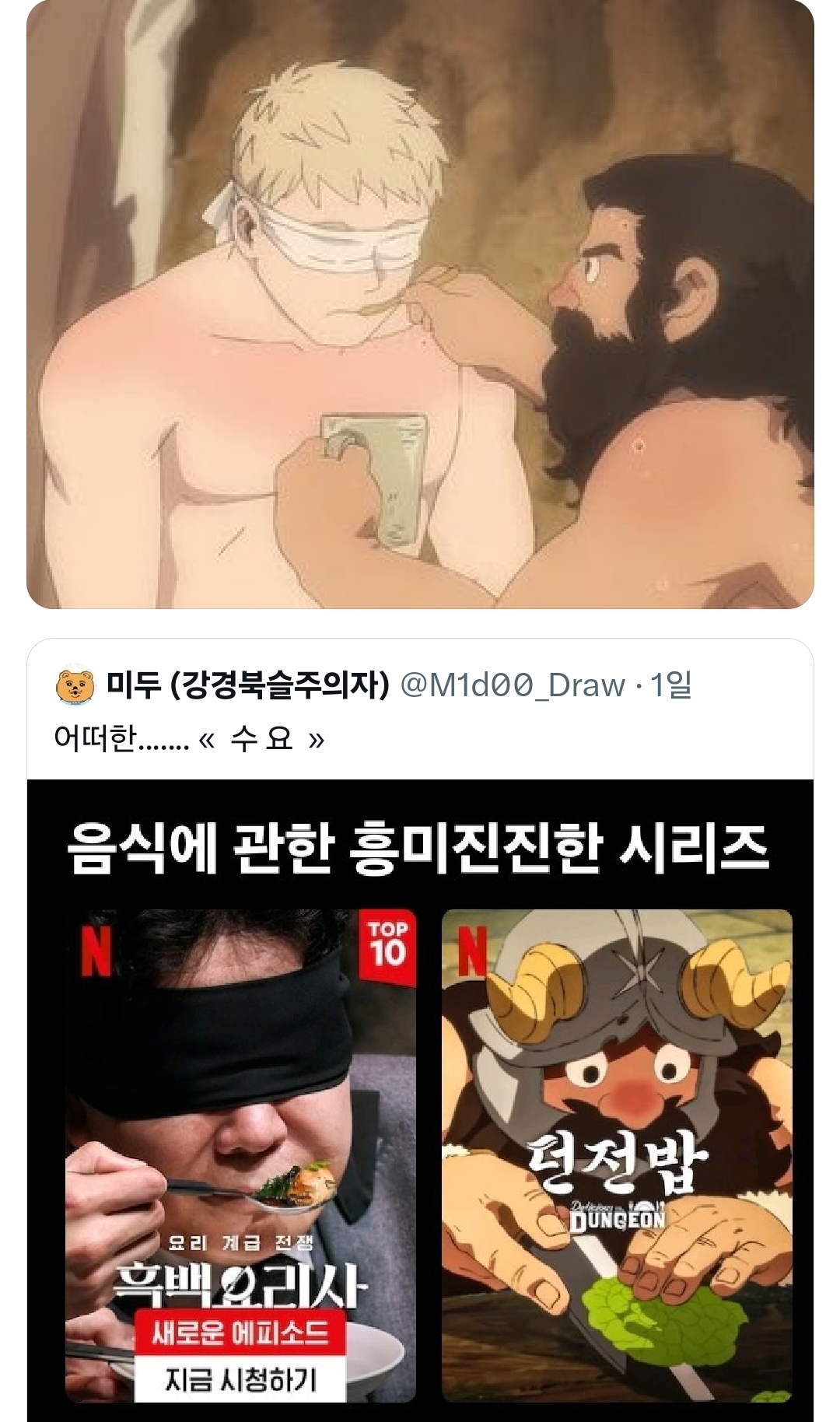View the quoted post's Netflix series image
The image size is (840, 1422).
(x=420, y=1105)
